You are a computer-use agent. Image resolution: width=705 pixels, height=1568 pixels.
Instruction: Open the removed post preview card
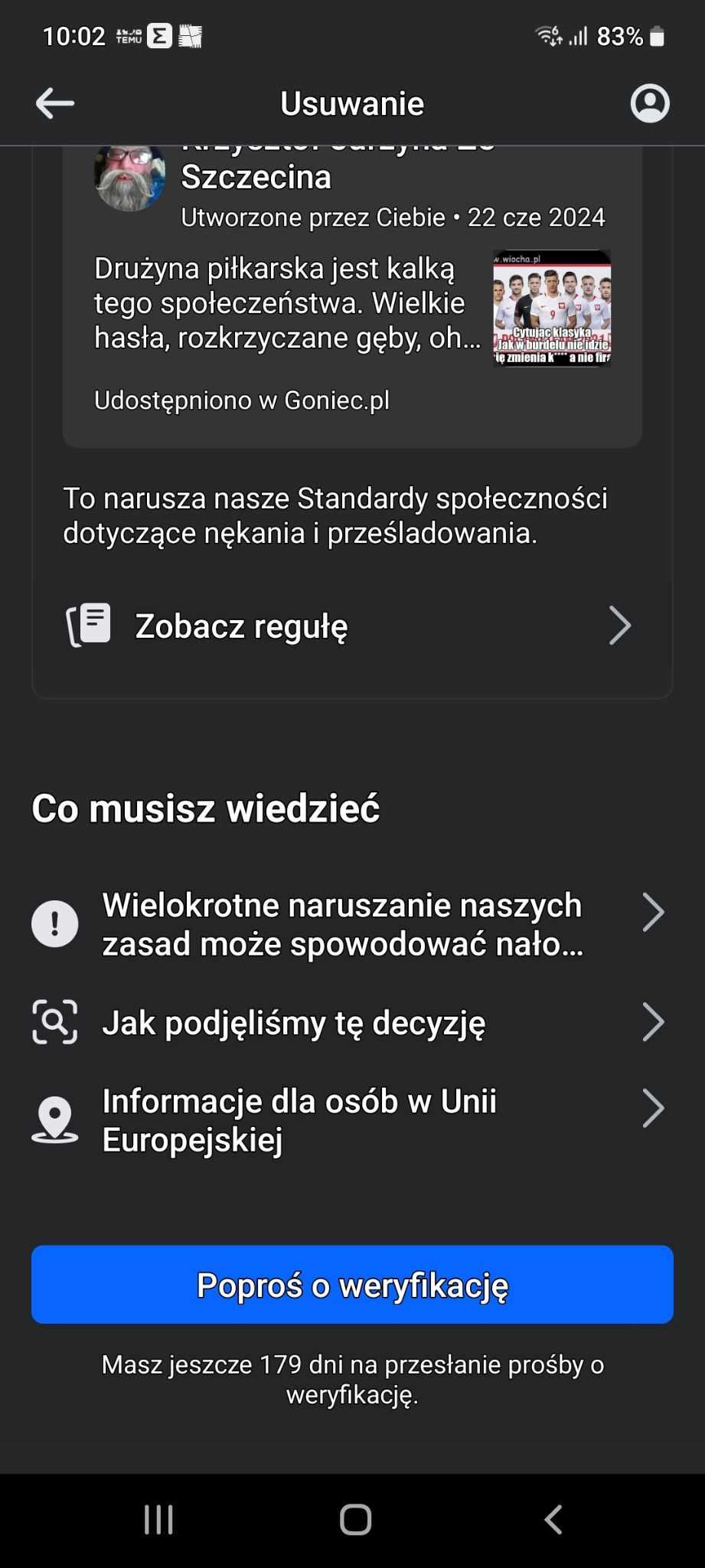352,296
